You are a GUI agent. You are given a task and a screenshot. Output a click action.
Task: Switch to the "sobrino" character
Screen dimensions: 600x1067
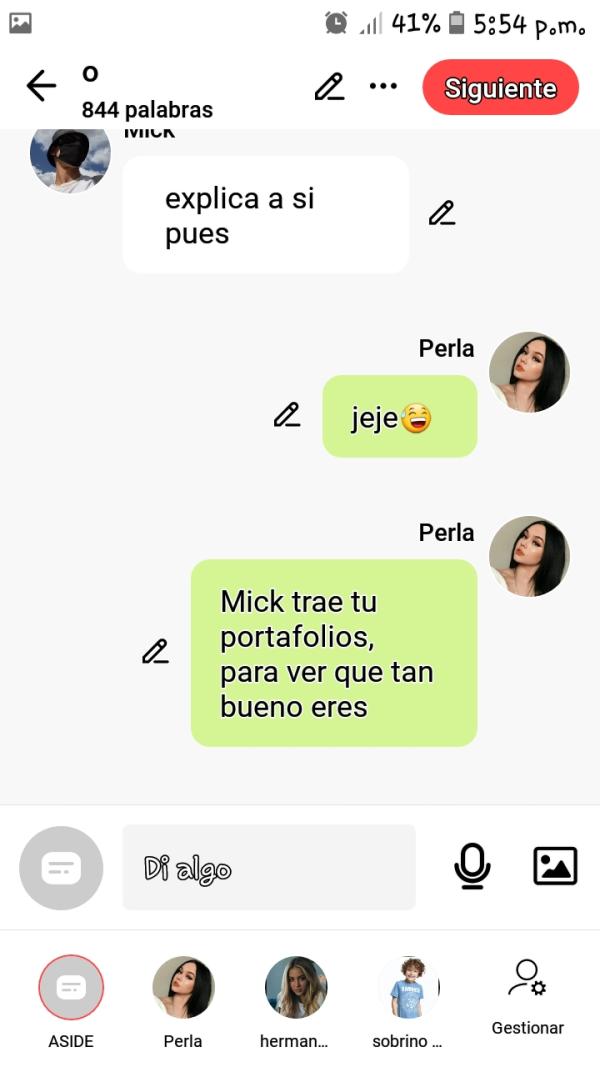coord(408,988)
